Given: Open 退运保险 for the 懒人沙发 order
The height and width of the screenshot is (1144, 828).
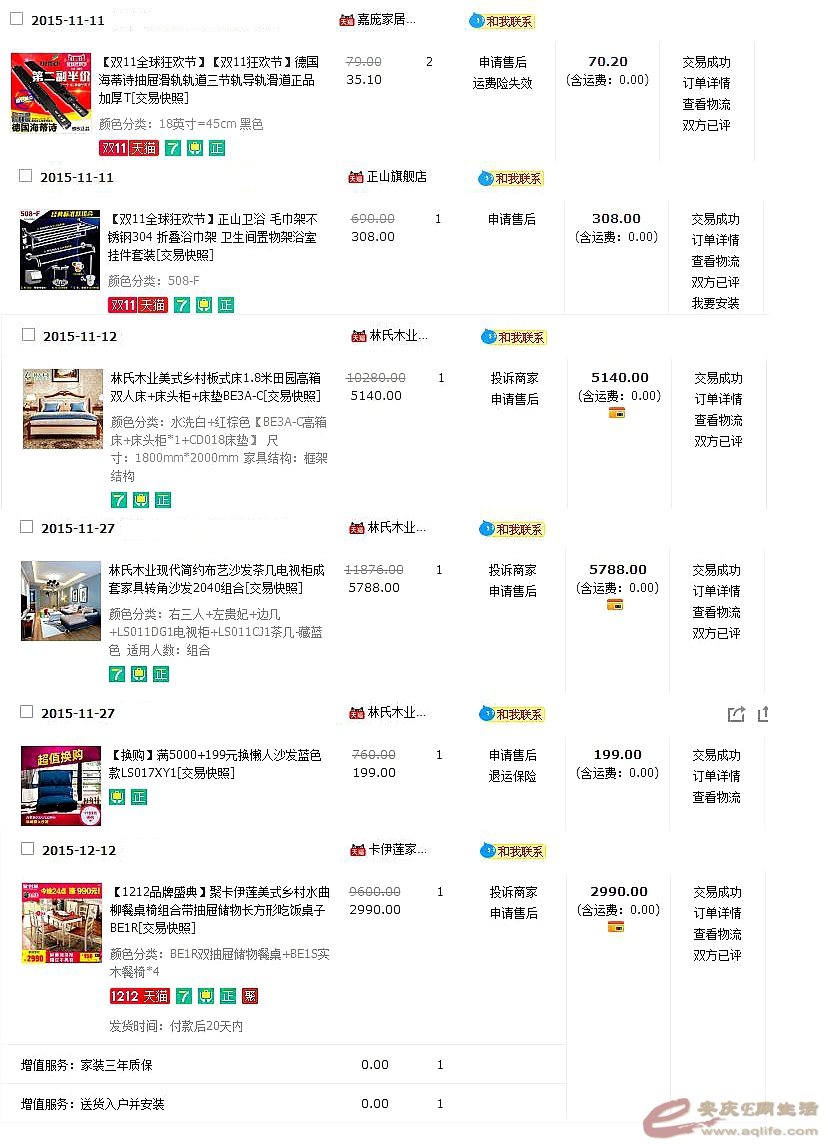Looking at the screenshot, I should (512, 776).
